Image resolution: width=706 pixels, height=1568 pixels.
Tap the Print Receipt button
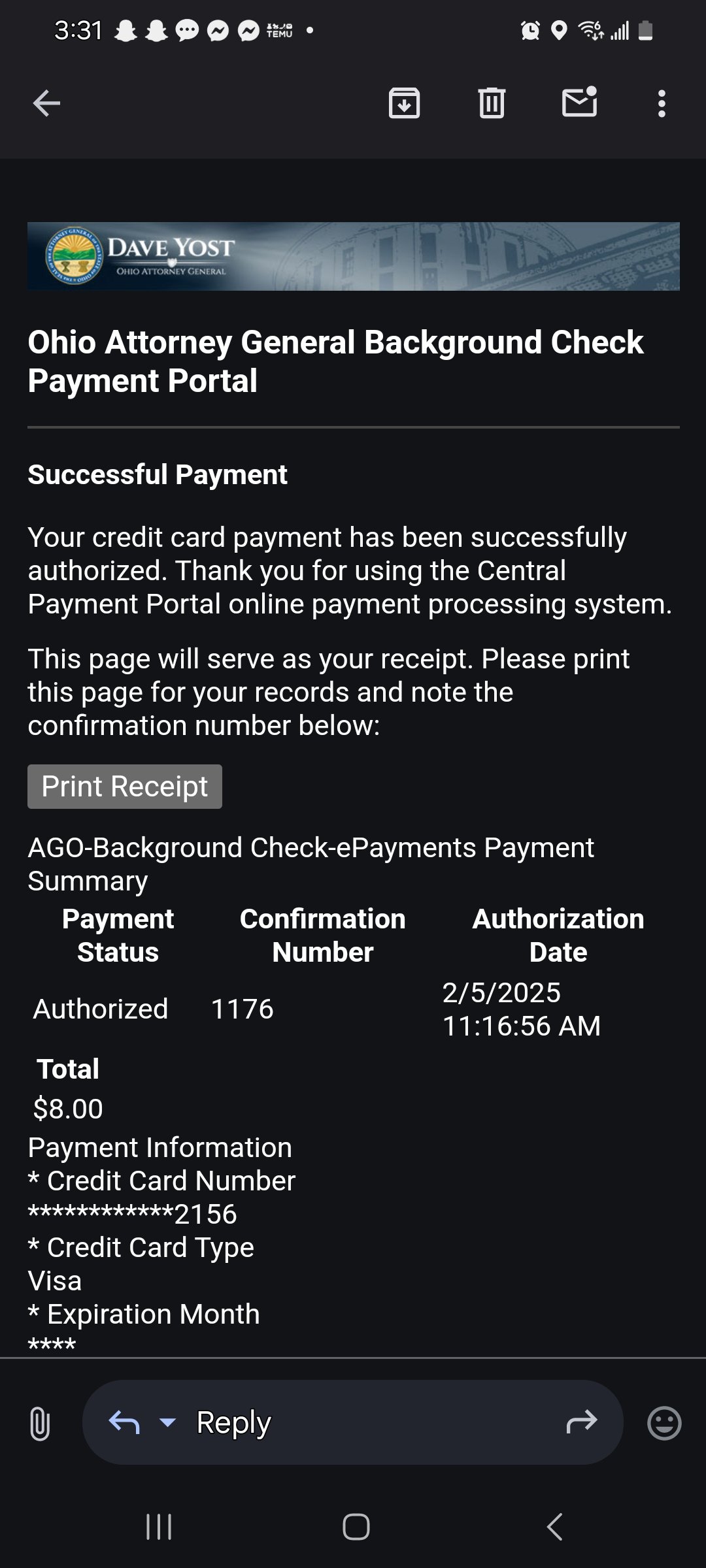[x=125, y=787]
